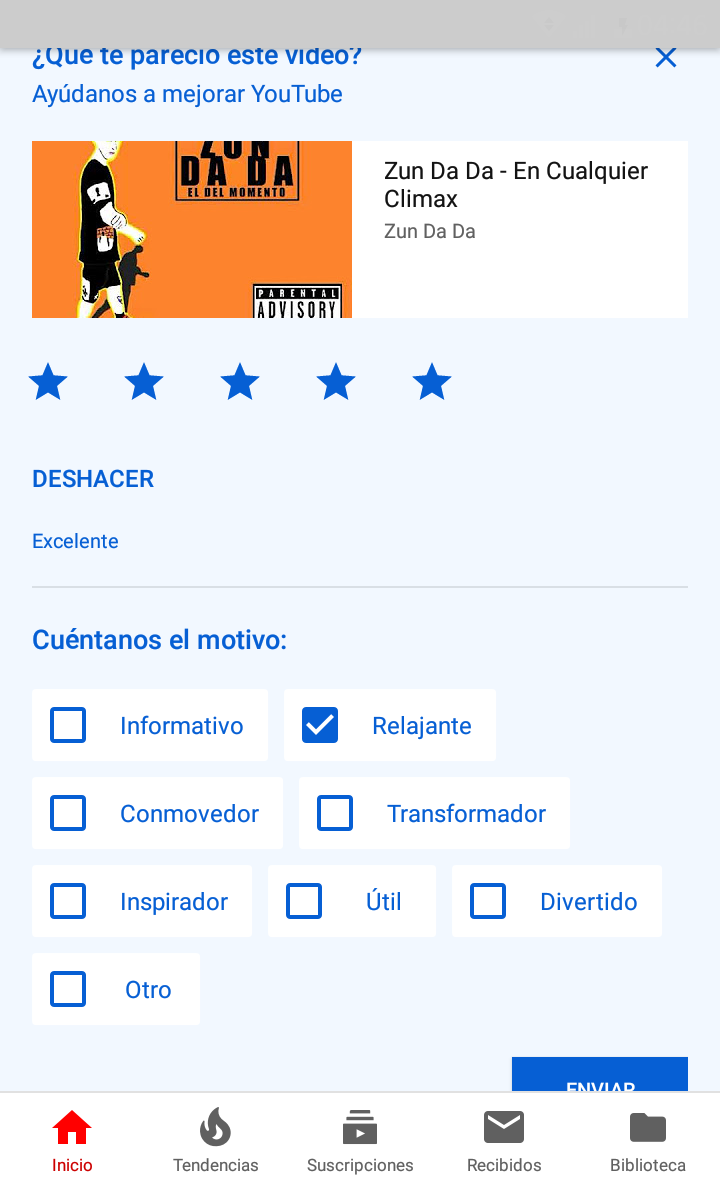Viewport: 720px width, 1187px height.
Task: Check the Útil checkbox
Action: point(304,901)
